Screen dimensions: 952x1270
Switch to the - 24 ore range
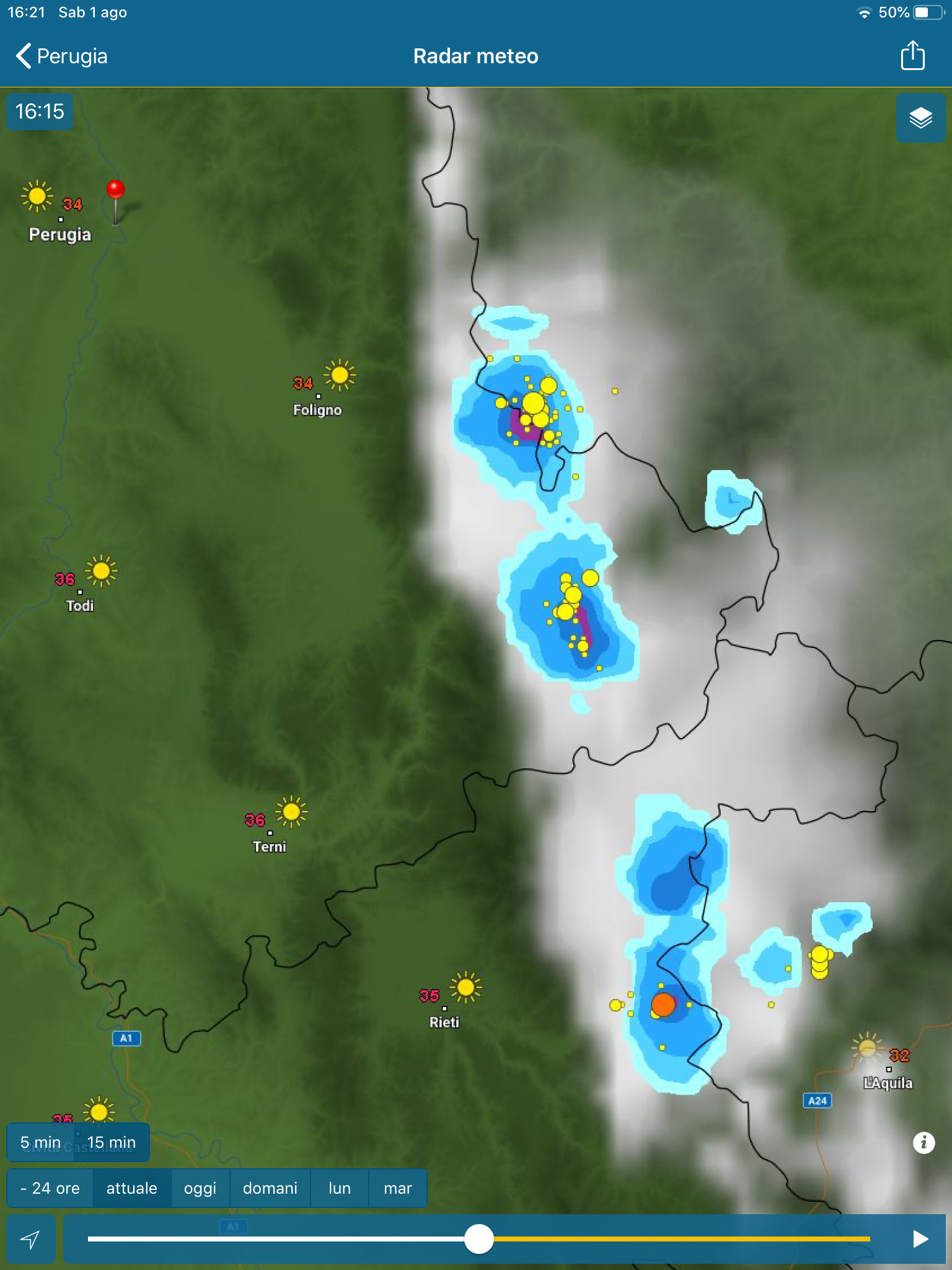50,1188
